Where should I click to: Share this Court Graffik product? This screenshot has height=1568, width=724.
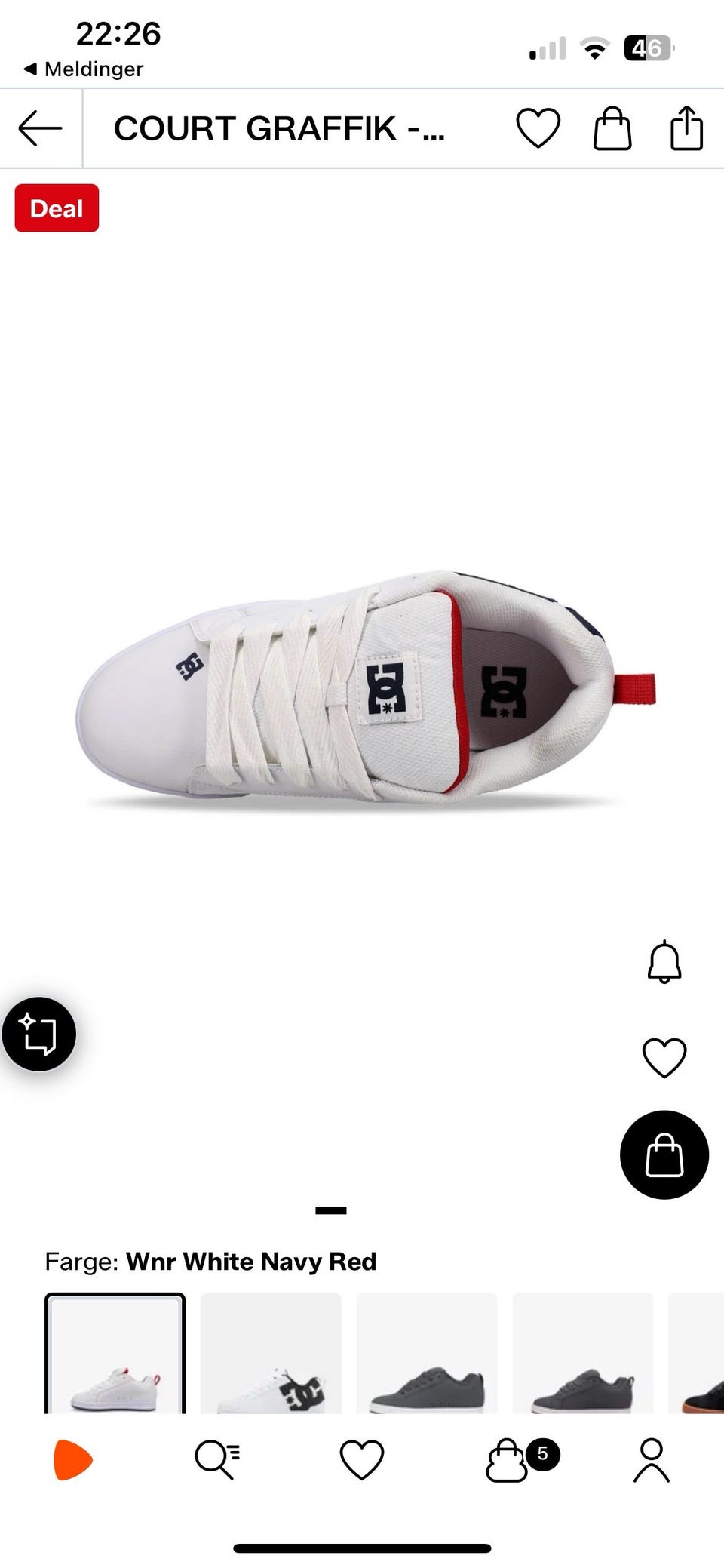(686, 128)
